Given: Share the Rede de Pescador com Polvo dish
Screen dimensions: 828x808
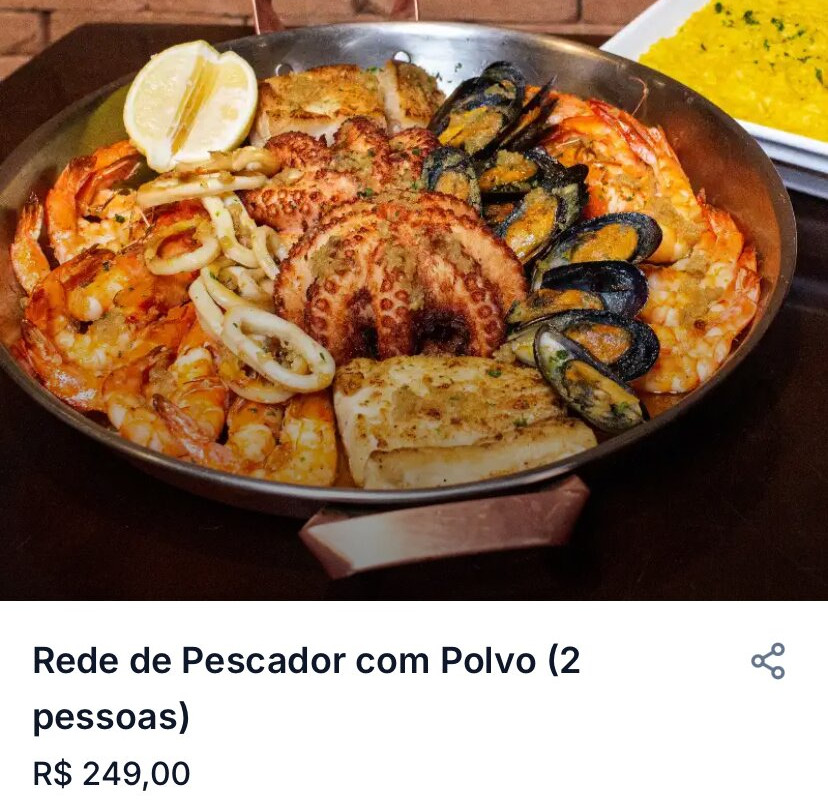Looking at the screenshot, I should tap(768, 662).
